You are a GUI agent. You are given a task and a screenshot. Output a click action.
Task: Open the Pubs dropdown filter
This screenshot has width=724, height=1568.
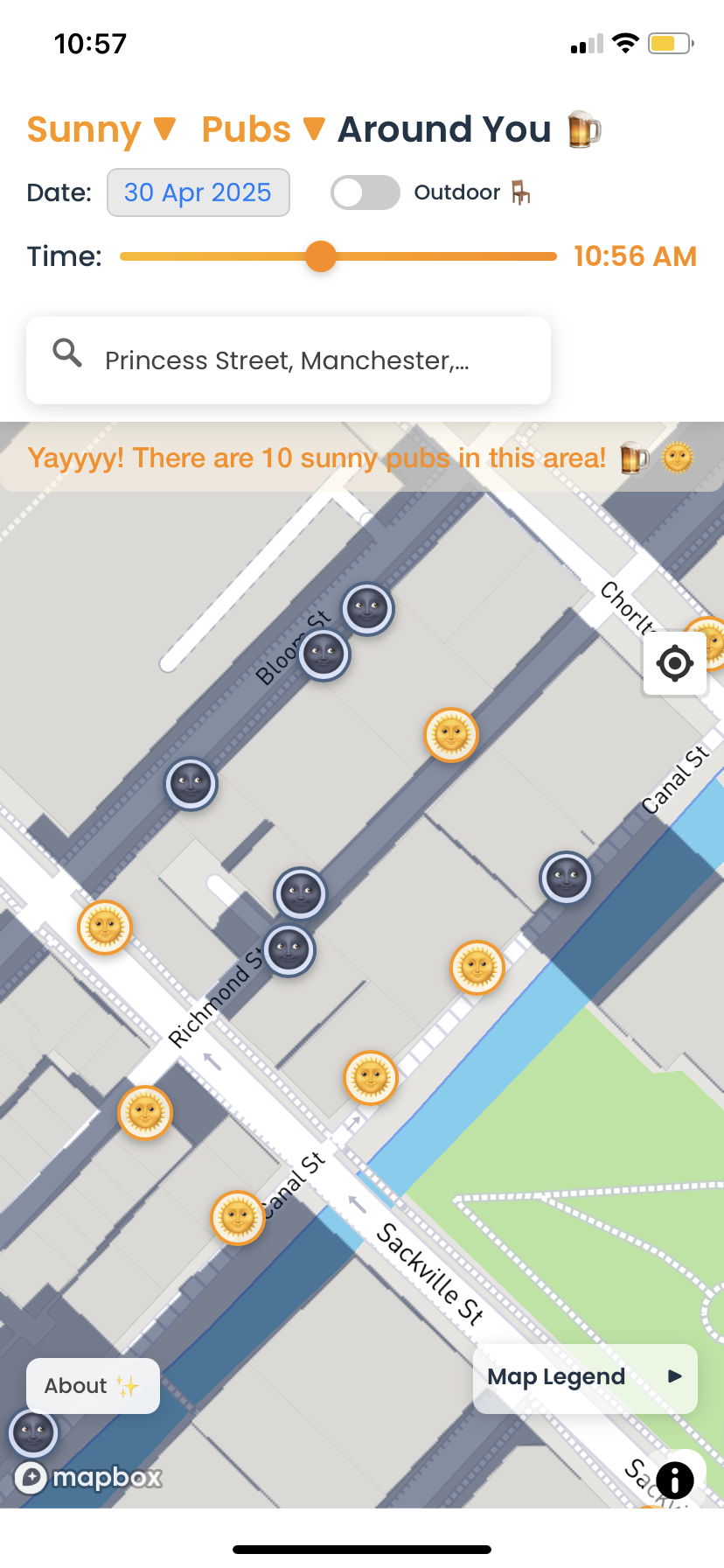262,129
